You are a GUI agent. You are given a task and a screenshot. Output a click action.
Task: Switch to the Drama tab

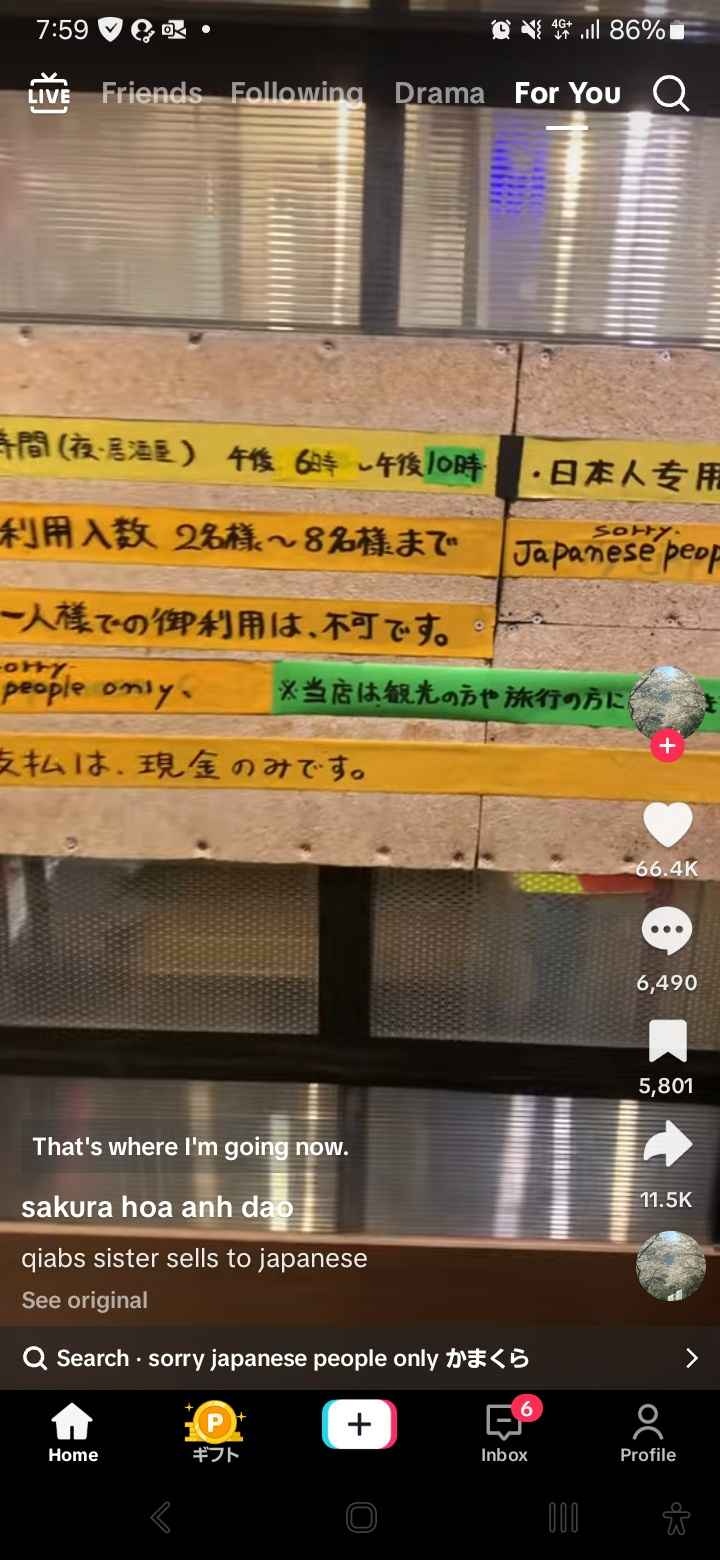pyautogui.click(x=439, y=94)
